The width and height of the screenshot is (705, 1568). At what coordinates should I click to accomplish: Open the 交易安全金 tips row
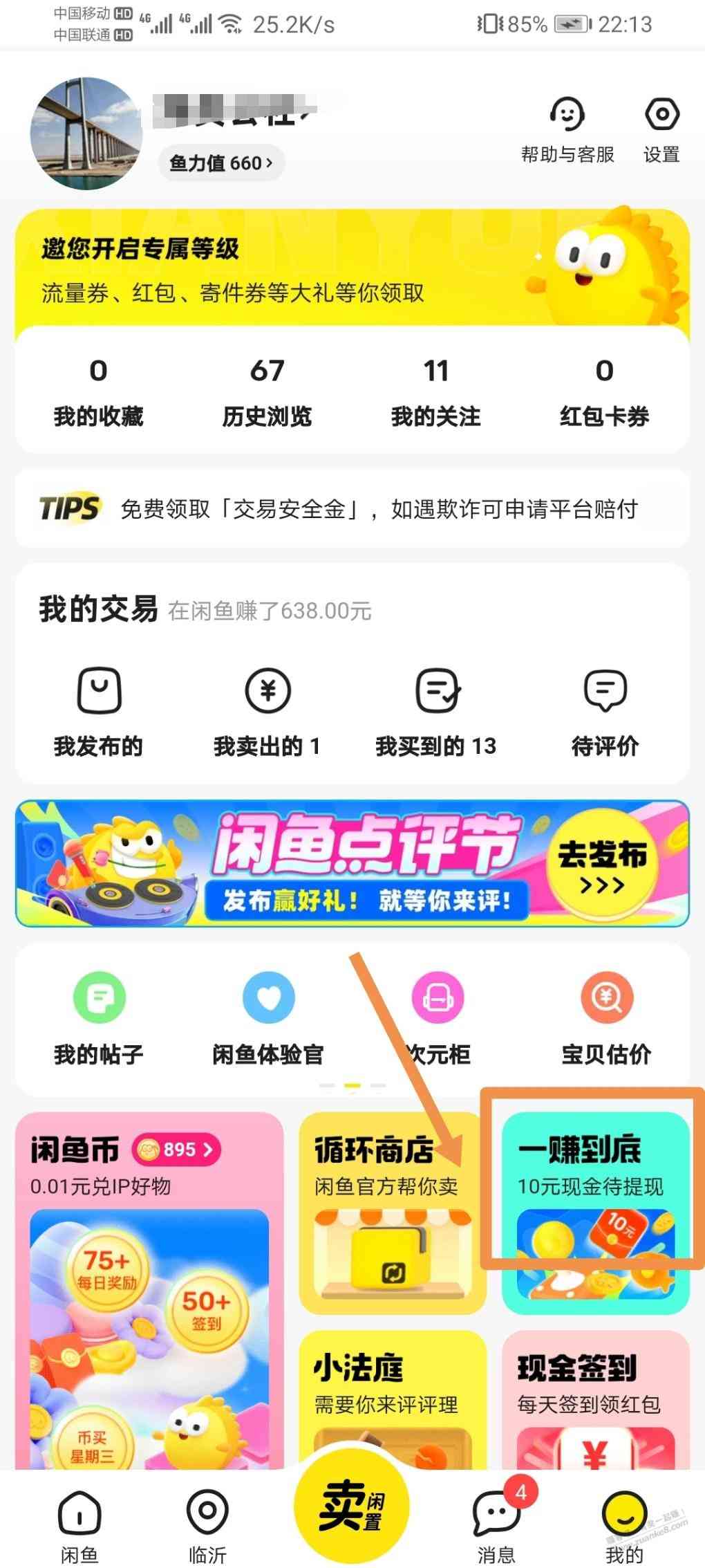[x=352, y=509]
